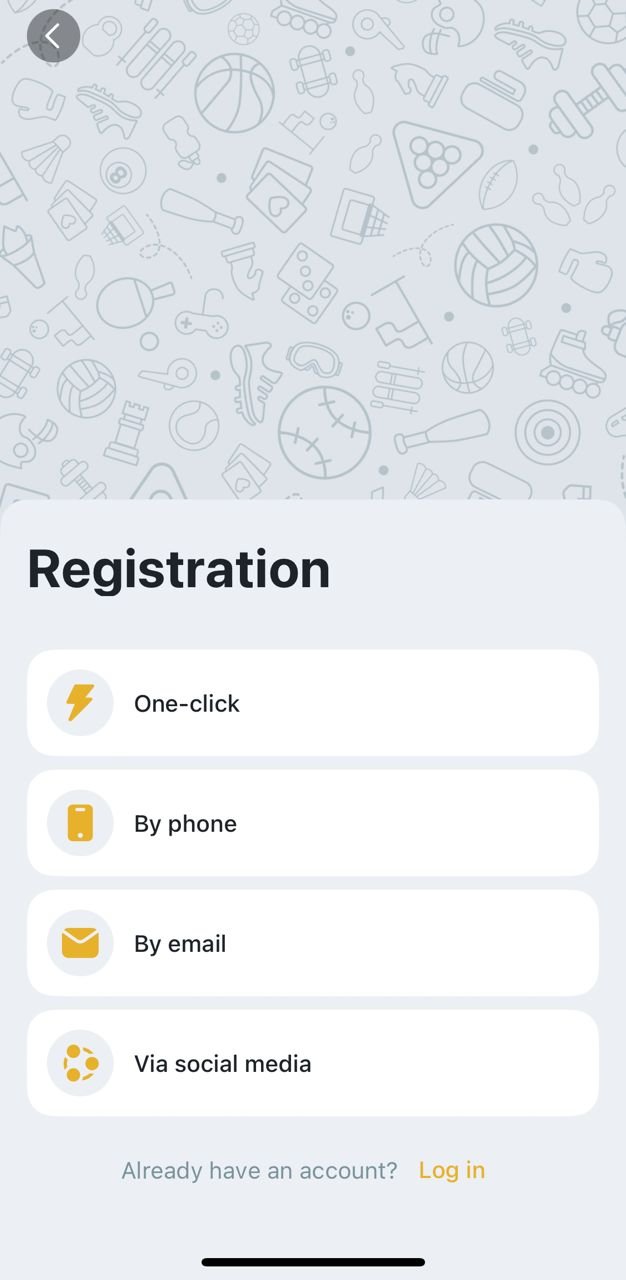Select the By email registration option
The image size is (626, 1280).
(312, 943)
